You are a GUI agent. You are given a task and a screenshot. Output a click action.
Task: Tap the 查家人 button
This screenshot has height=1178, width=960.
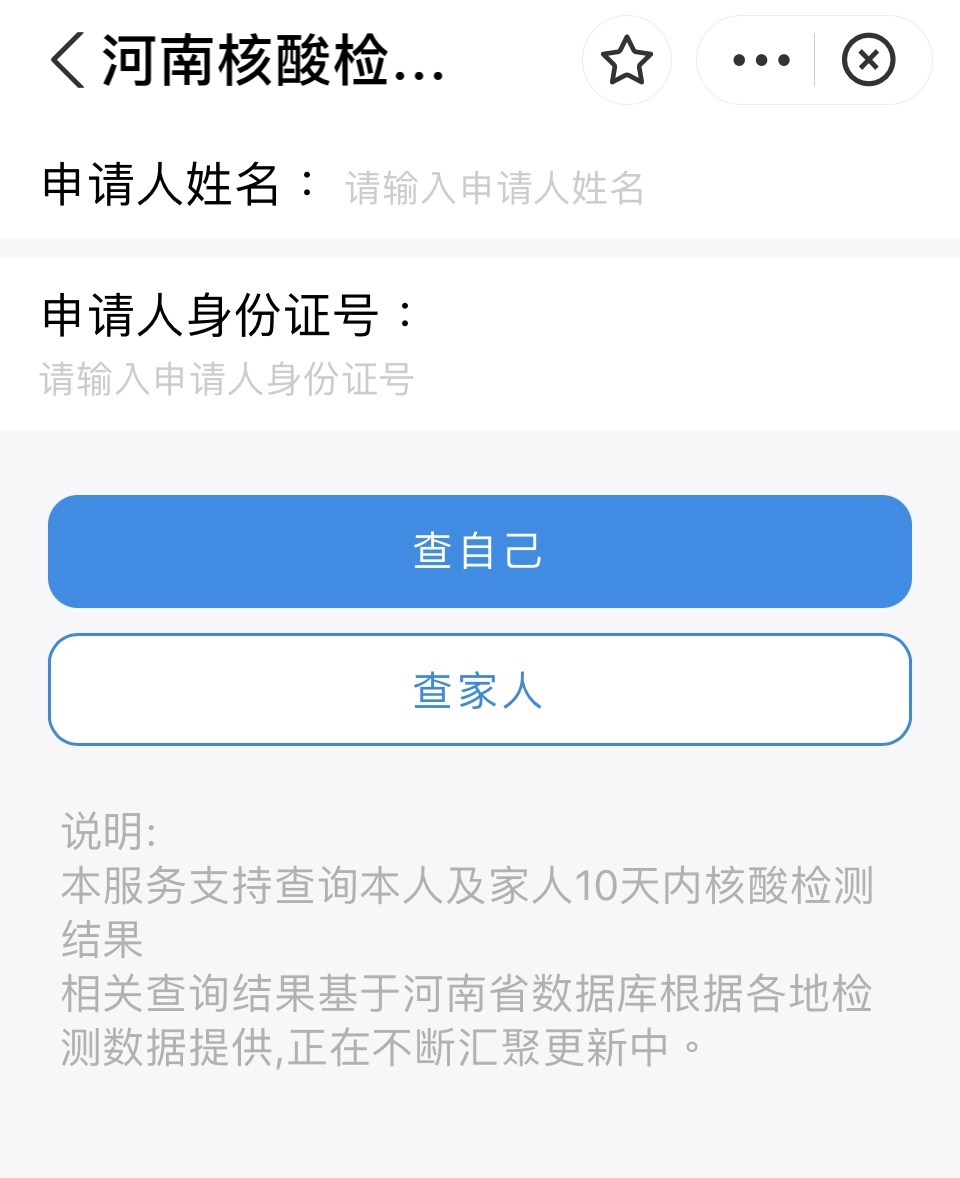479,690
